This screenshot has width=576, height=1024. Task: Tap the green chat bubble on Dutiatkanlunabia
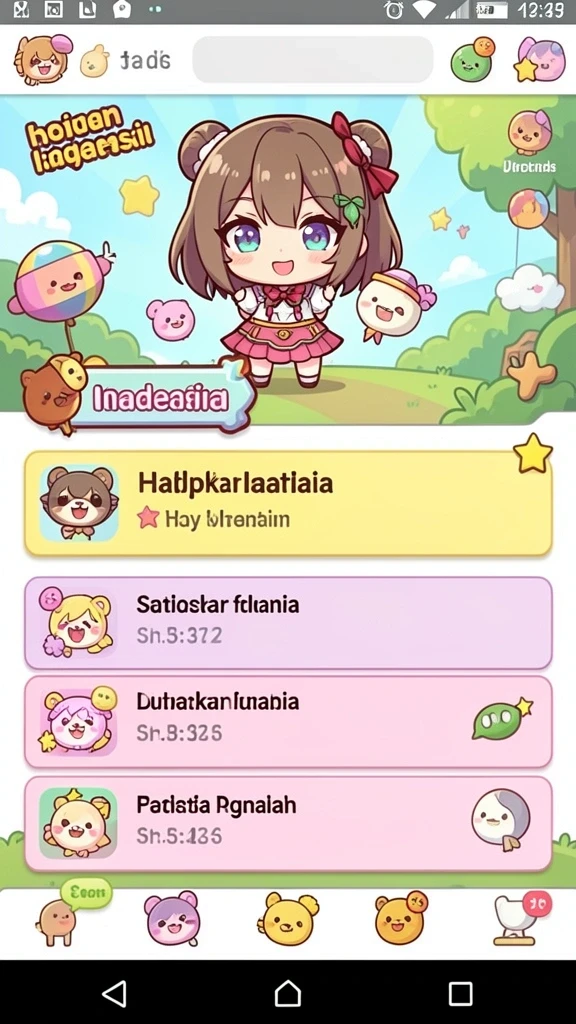(501, 719)
